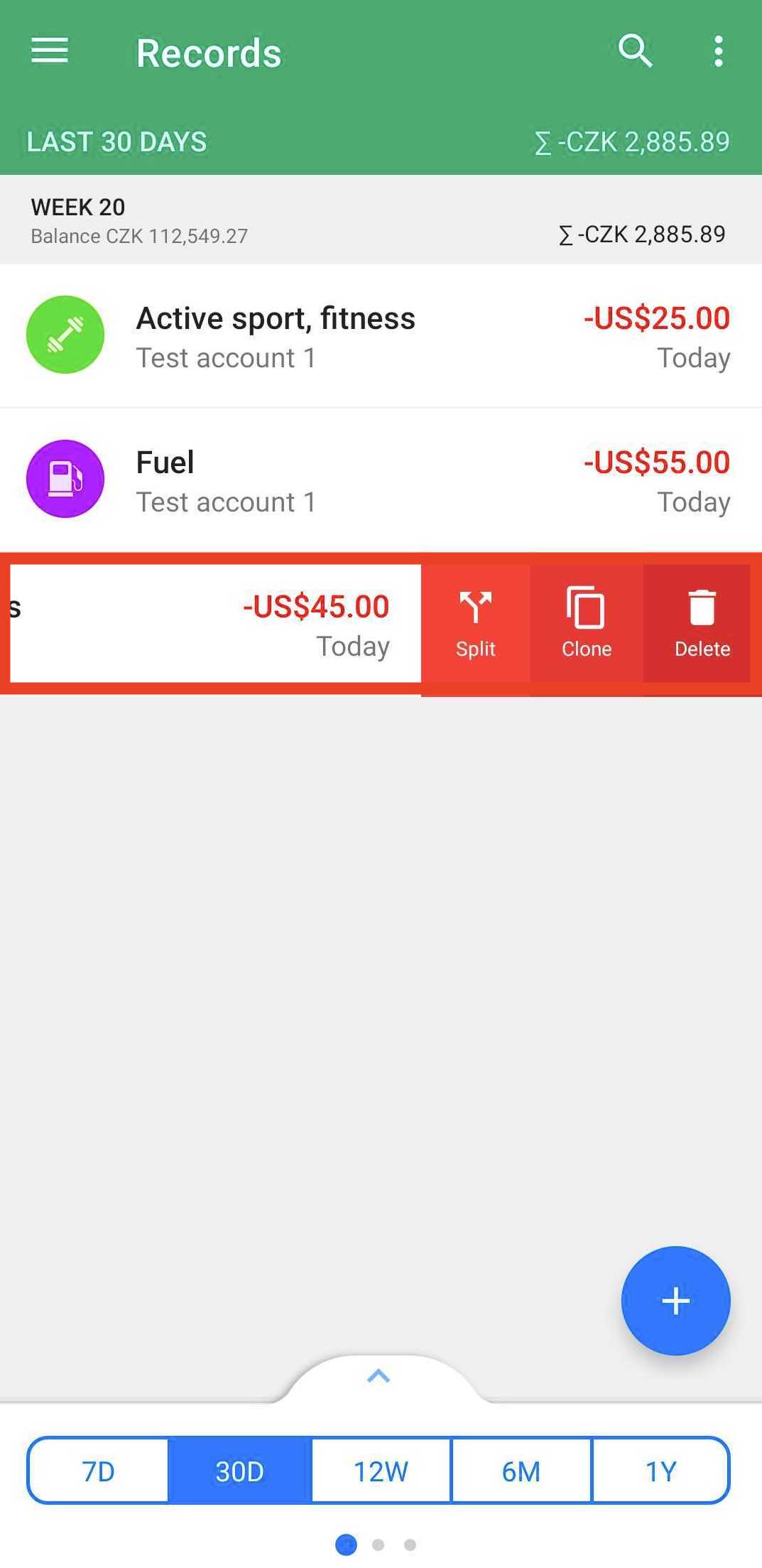Switch to the 7D period
Image resolution: width=762 pixels, height=1568 pixels.
point(98,1471)
